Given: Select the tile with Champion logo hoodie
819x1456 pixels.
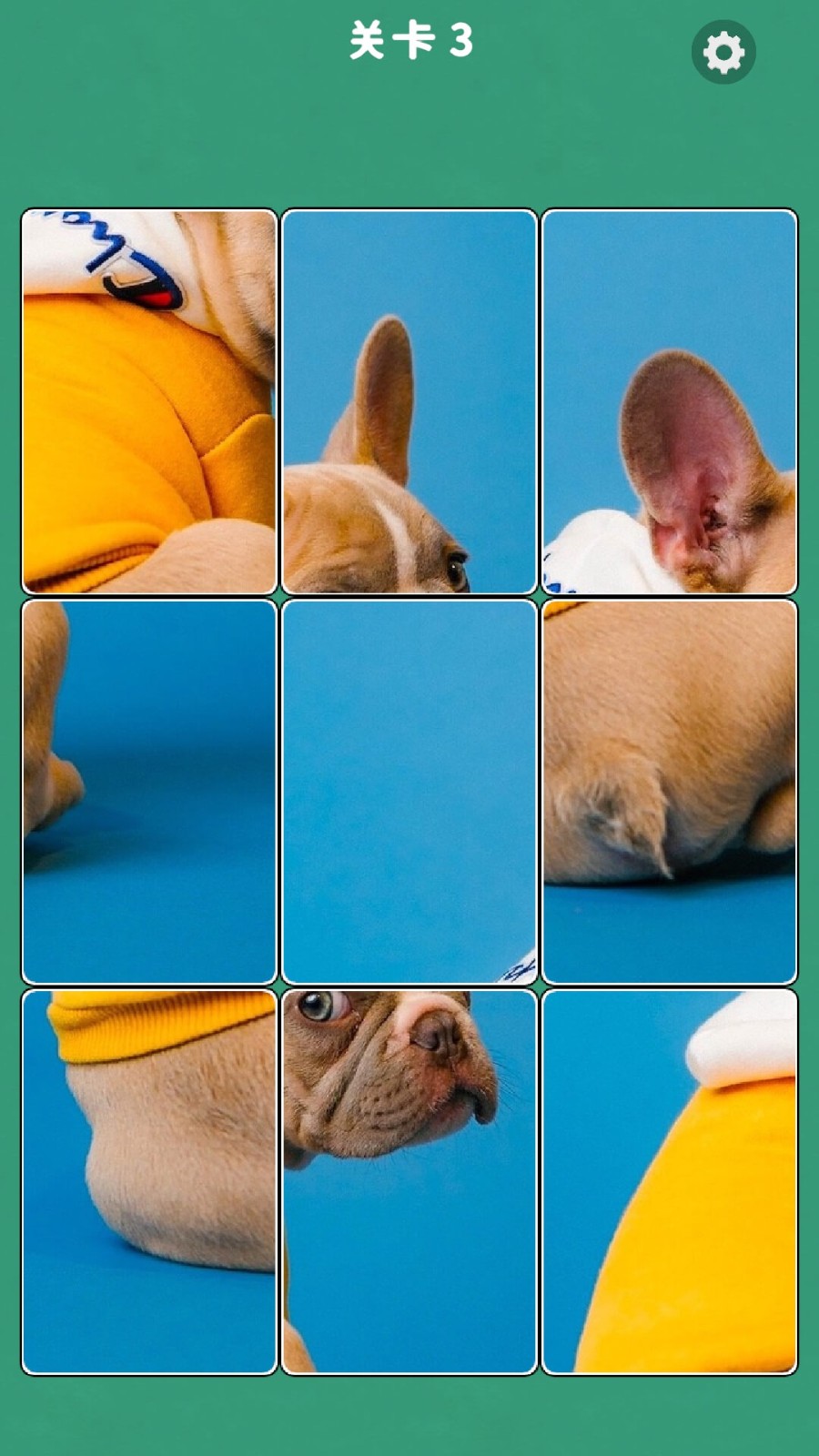Looking at the screenshot, I should (x=149, y=401).
